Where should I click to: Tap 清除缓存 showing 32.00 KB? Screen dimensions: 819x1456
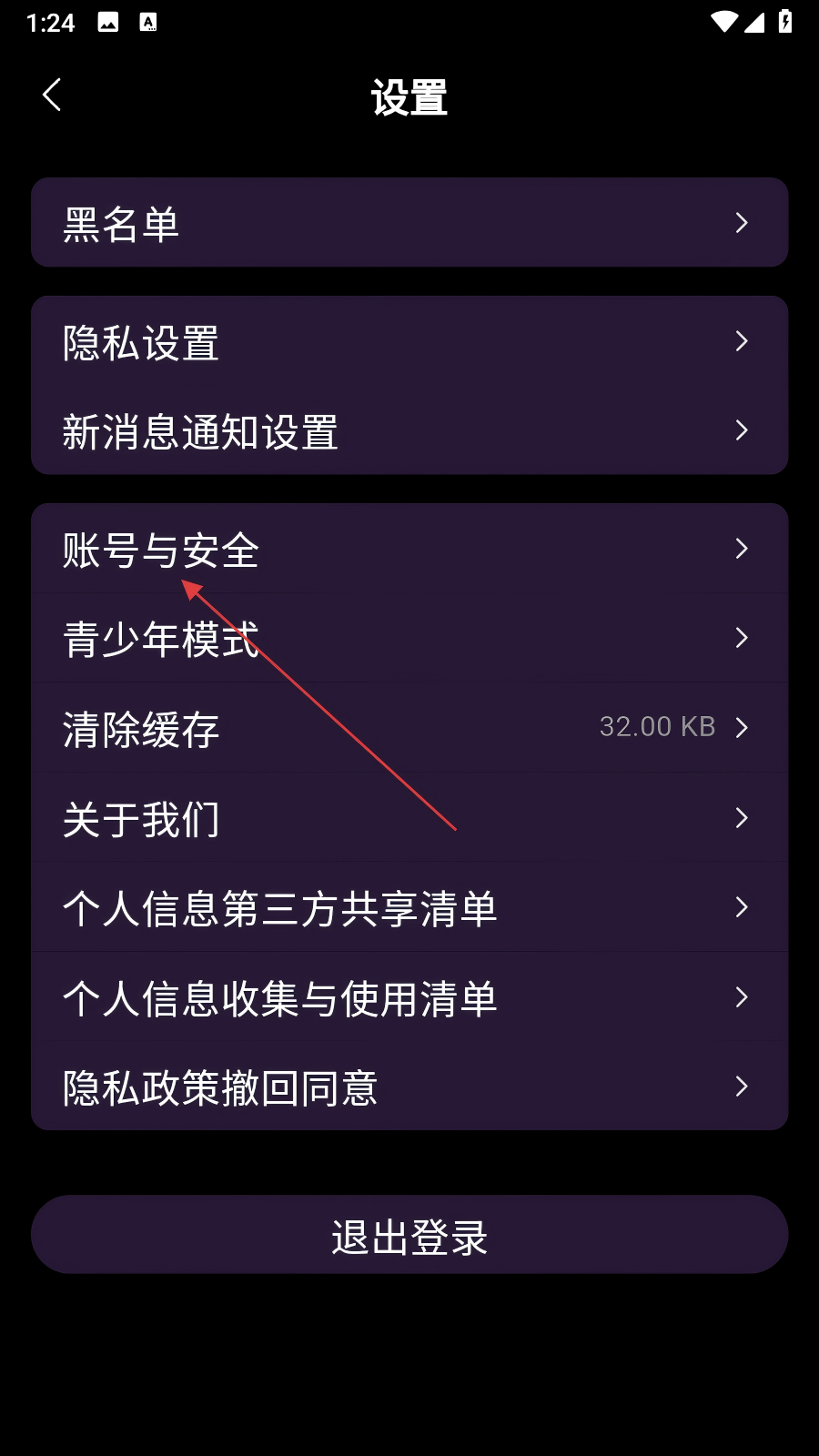(x=409, y=727)
